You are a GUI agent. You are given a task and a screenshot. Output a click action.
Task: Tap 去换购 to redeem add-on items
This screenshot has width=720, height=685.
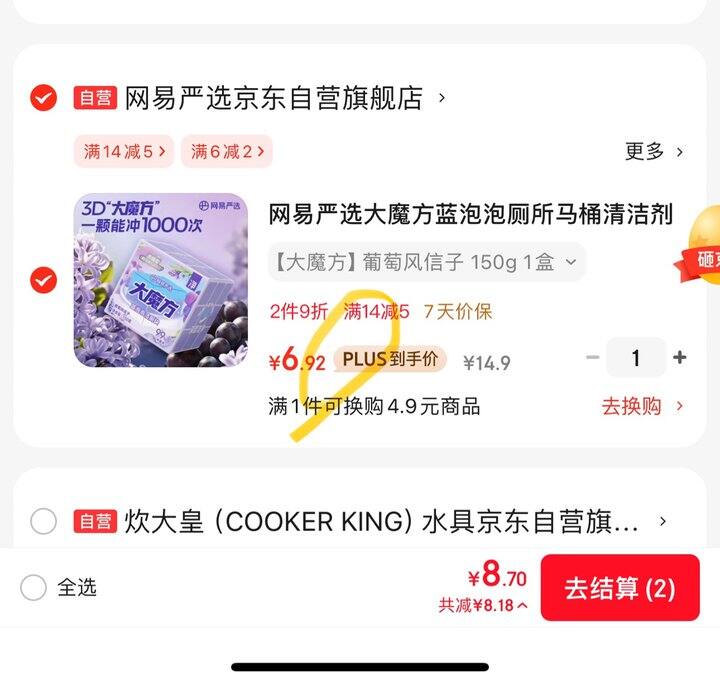pos(642,406)
